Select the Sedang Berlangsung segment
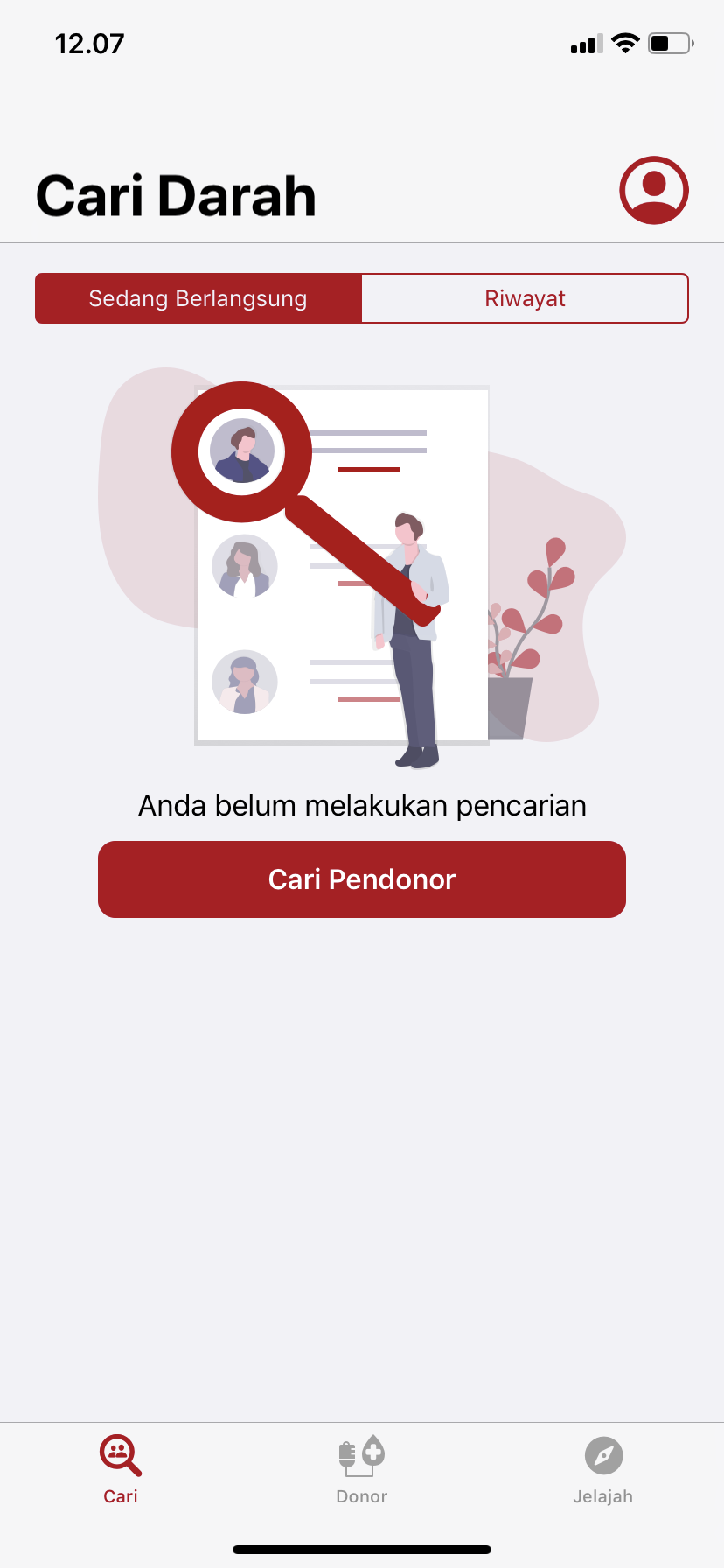The height and width of the screenshot is (1568, 724). tap(198, 298)
